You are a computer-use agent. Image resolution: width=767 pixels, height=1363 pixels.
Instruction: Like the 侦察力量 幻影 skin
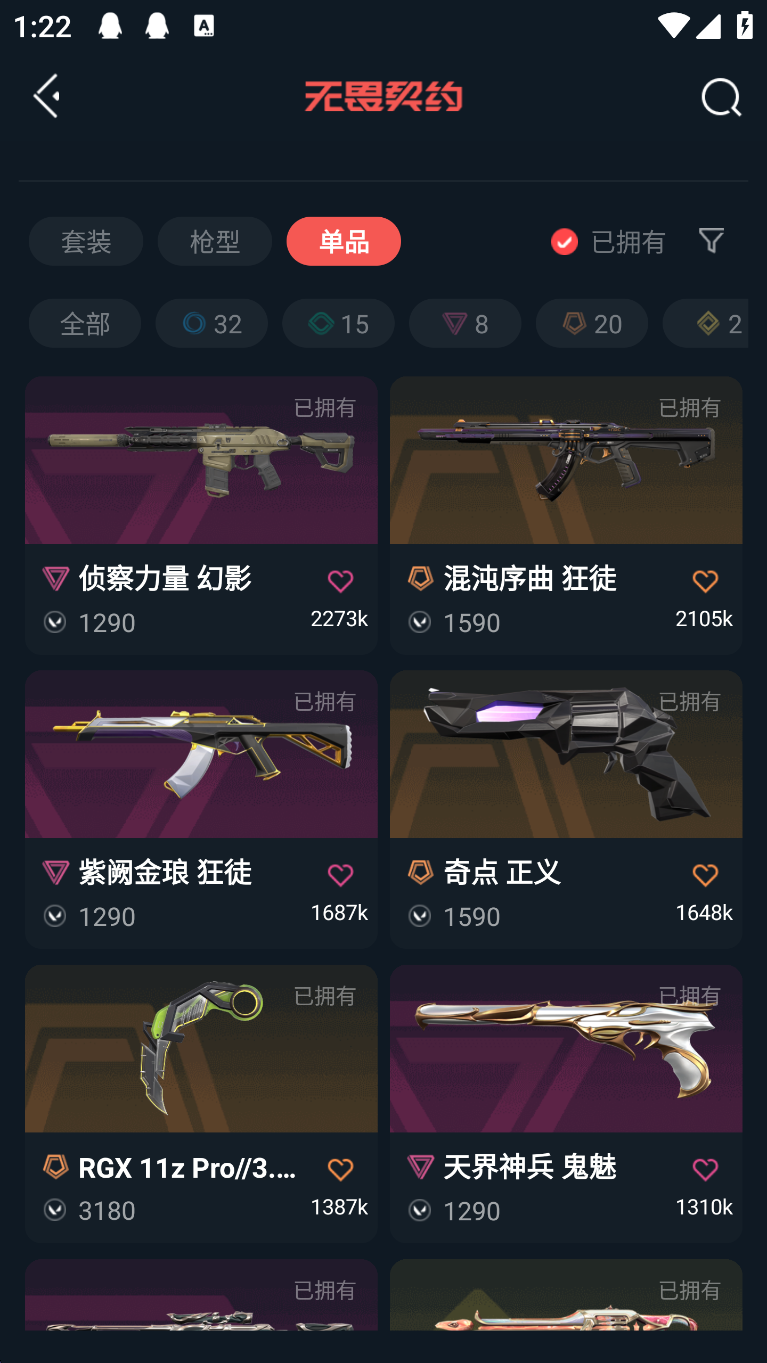(x=340, y=581)
